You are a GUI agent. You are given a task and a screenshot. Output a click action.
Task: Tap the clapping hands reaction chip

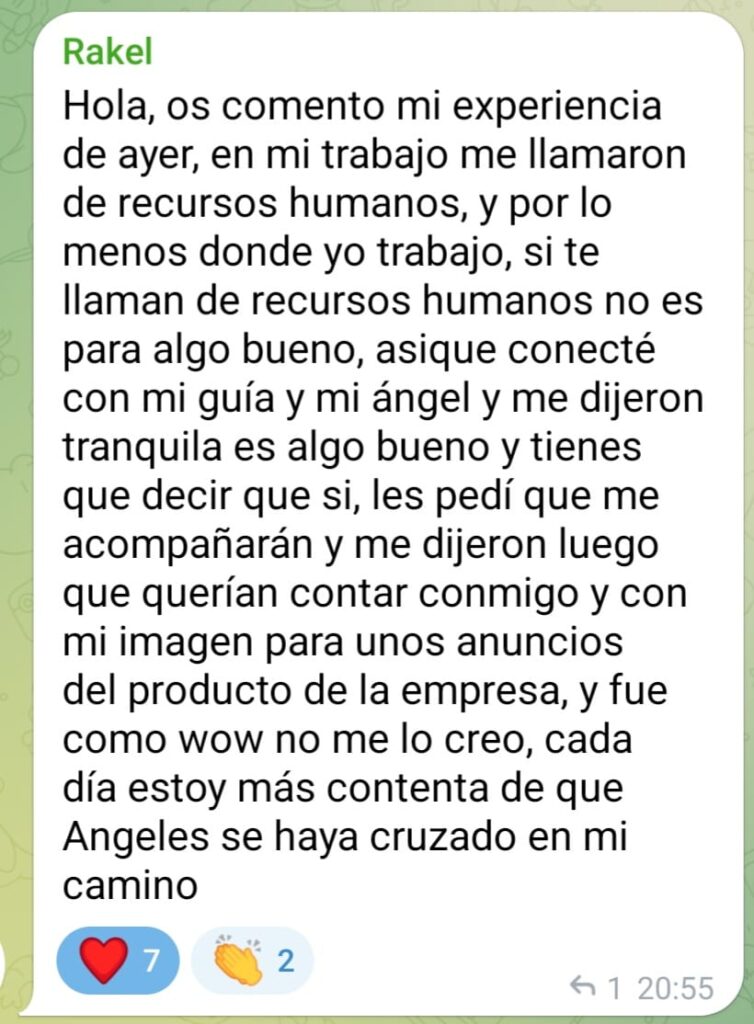pyautogui.click(x=252, y=961)
